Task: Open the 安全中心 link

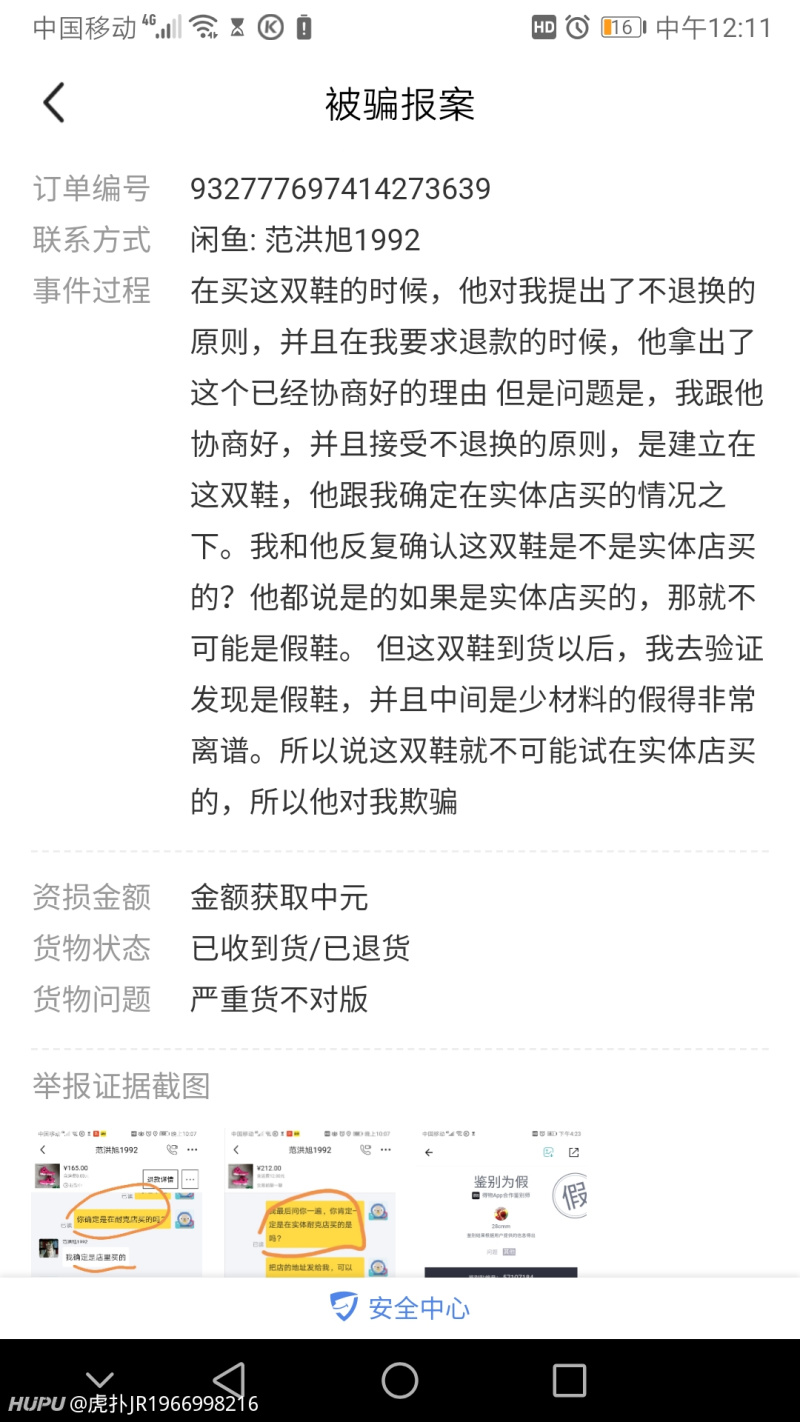Action: (400, 1307)
